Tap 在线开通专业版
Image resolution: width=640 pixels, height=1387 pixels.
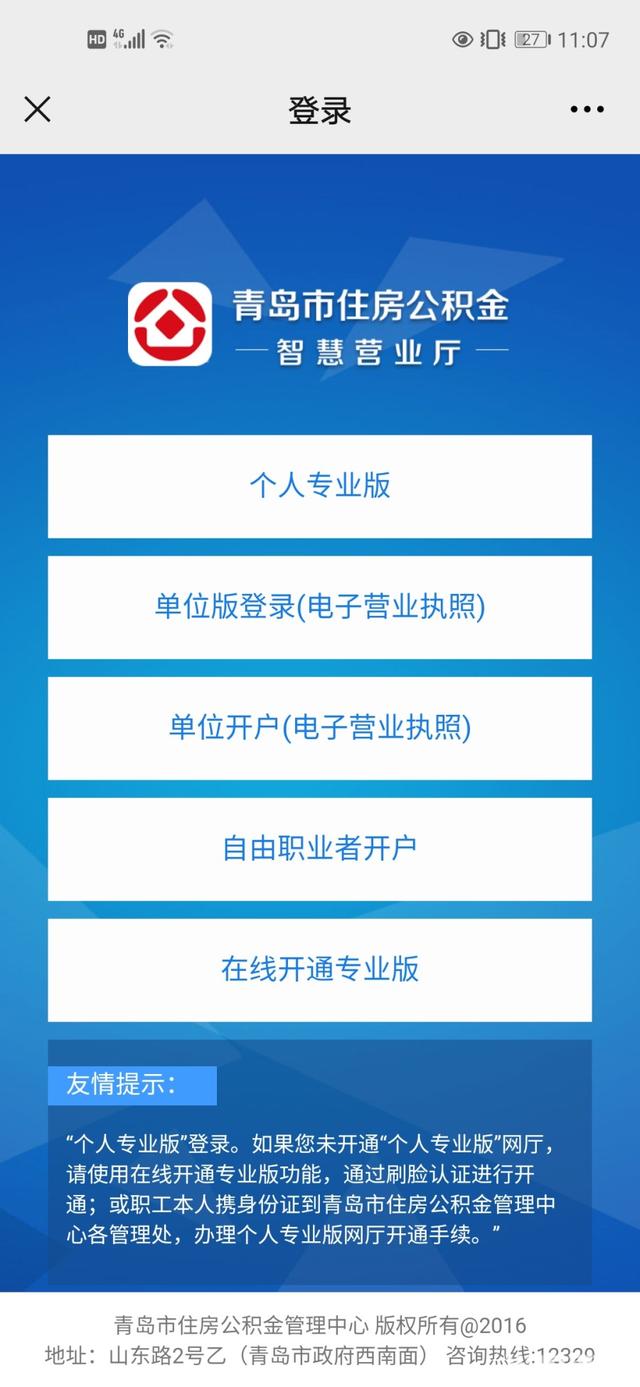click(x=320, y=970)
